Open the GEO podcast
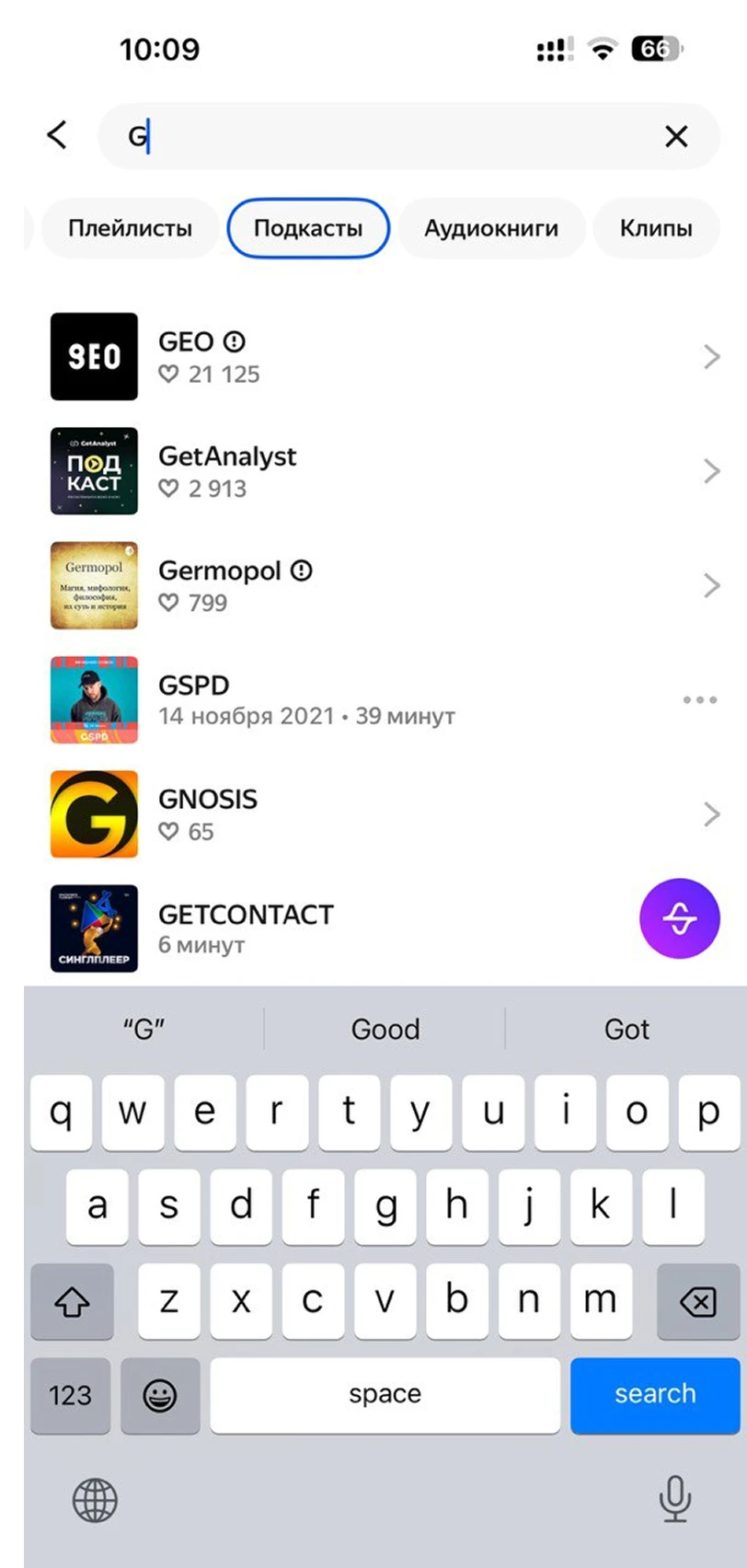747x1568 pixels. (368, 357)
